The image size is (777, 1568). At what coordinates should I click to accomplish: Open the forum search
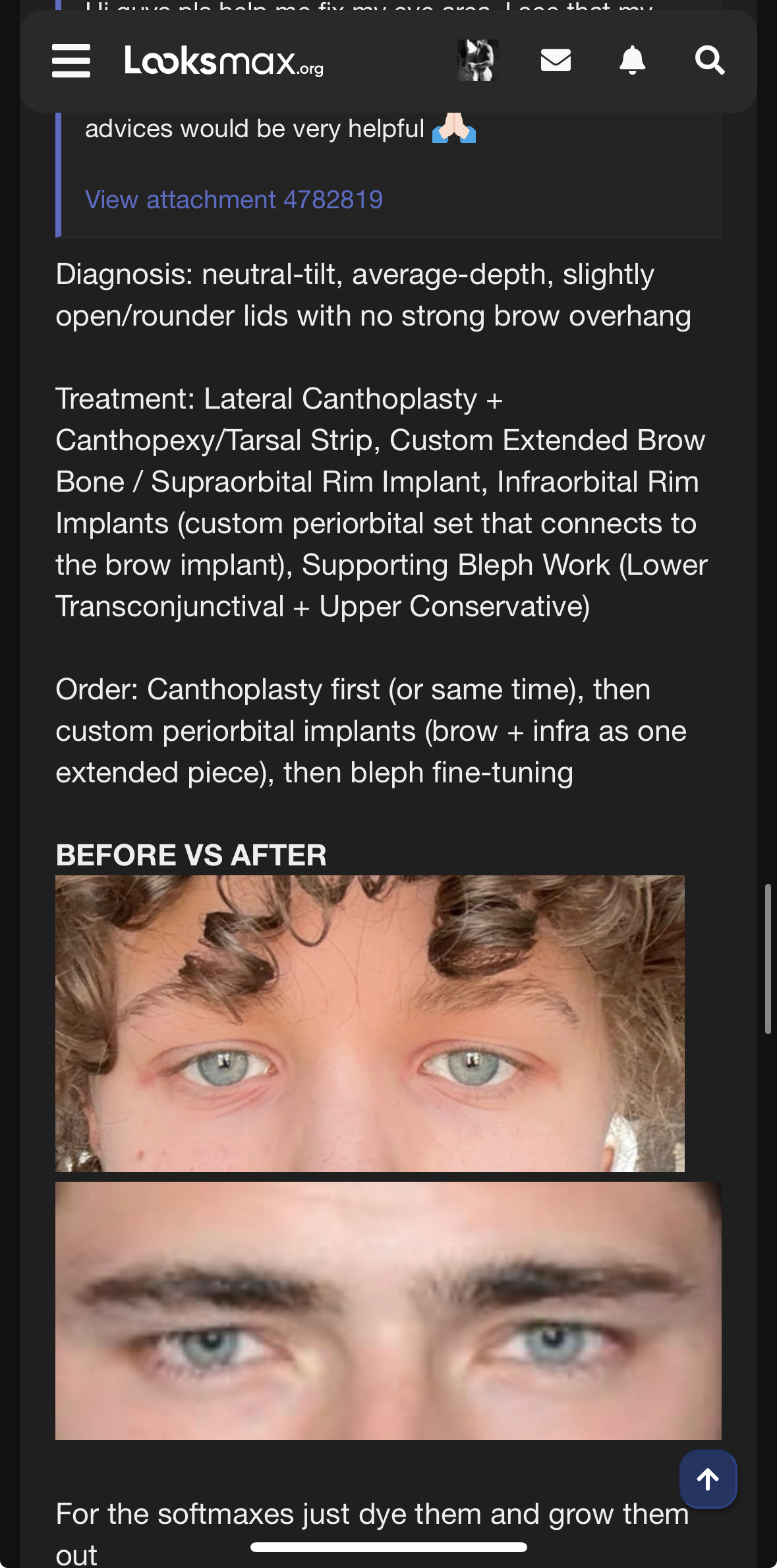tap(710, 61)
